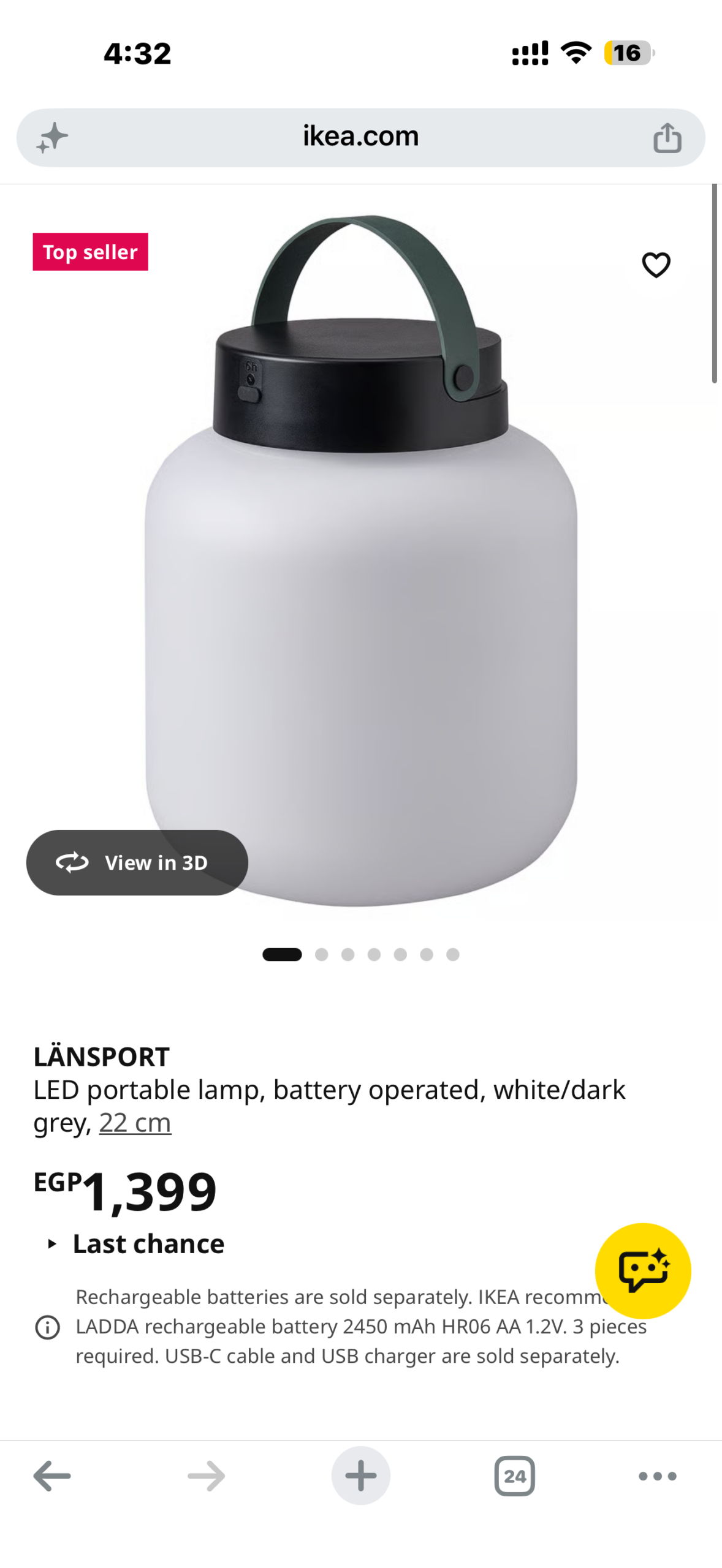Screen dimensions: 722x1568
Task: Open the 22 cm size link
Action: click(135, 1122)
